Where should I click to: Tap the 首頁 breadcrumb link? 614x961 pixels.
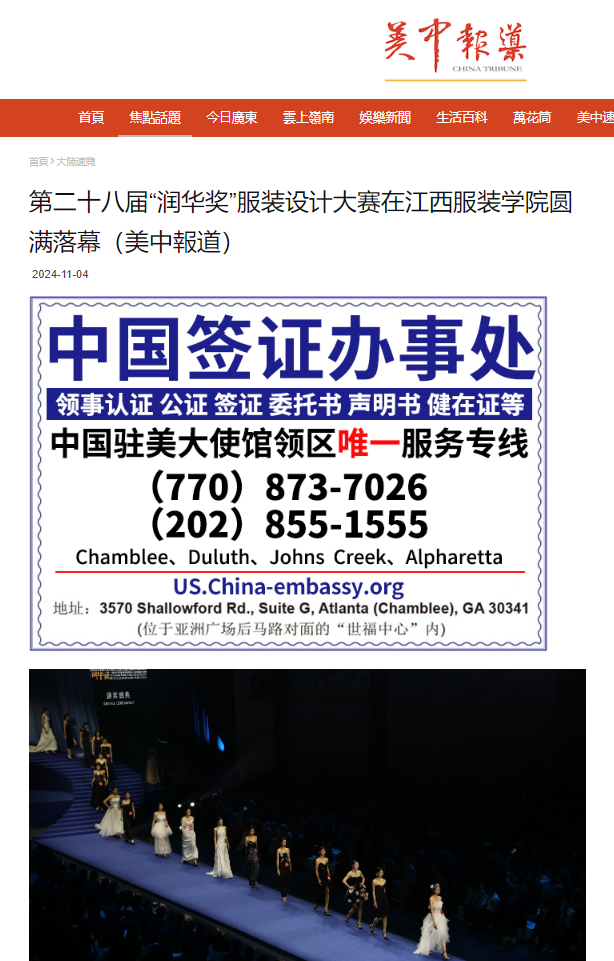click(38, 161)
